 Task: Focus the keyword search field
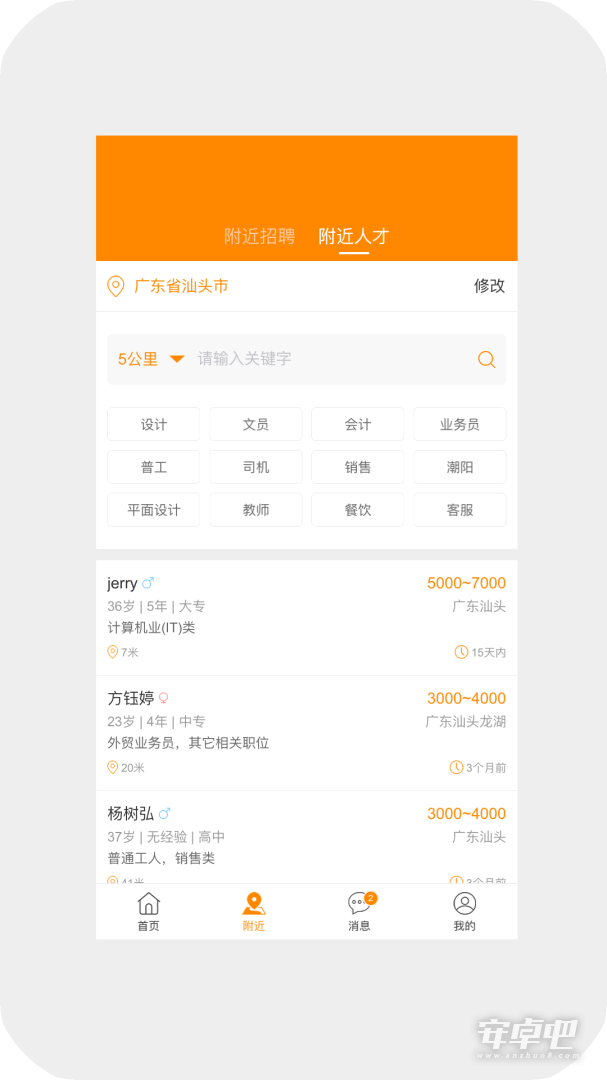[x=331, y=359]
